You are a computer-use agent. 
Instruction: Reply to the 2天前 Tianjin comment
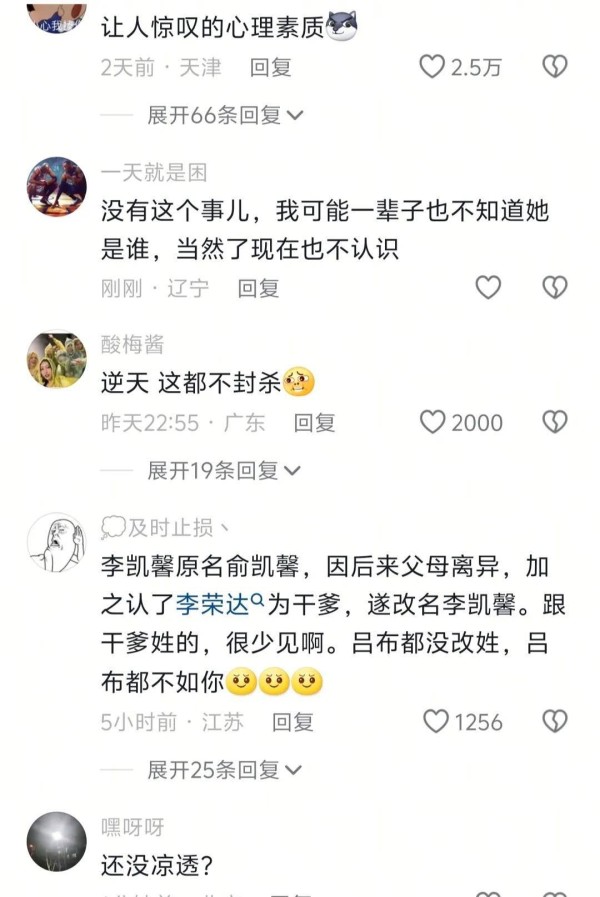coord(270,67)
